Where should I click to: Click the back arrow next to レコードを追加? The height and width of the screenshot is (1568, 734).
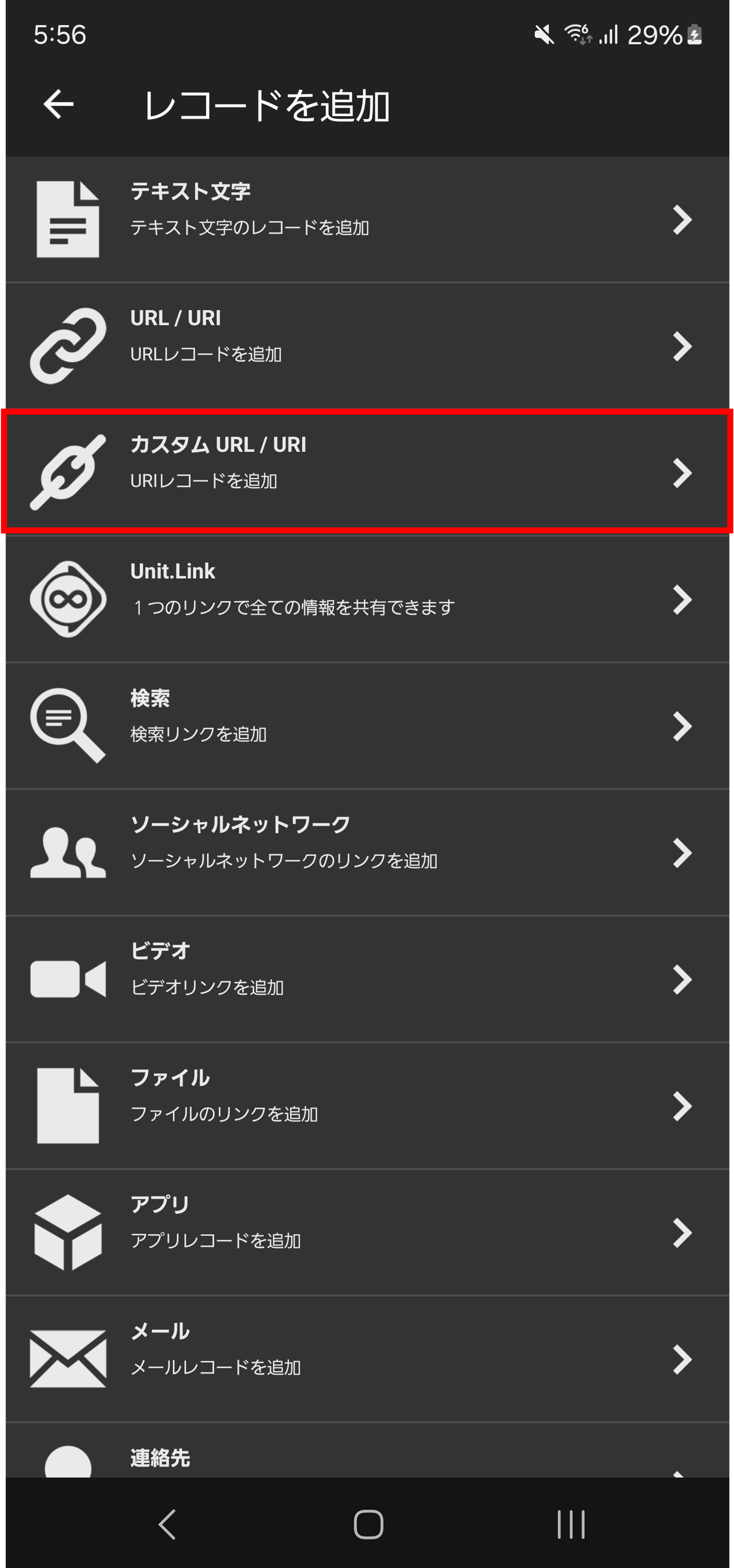57,105
